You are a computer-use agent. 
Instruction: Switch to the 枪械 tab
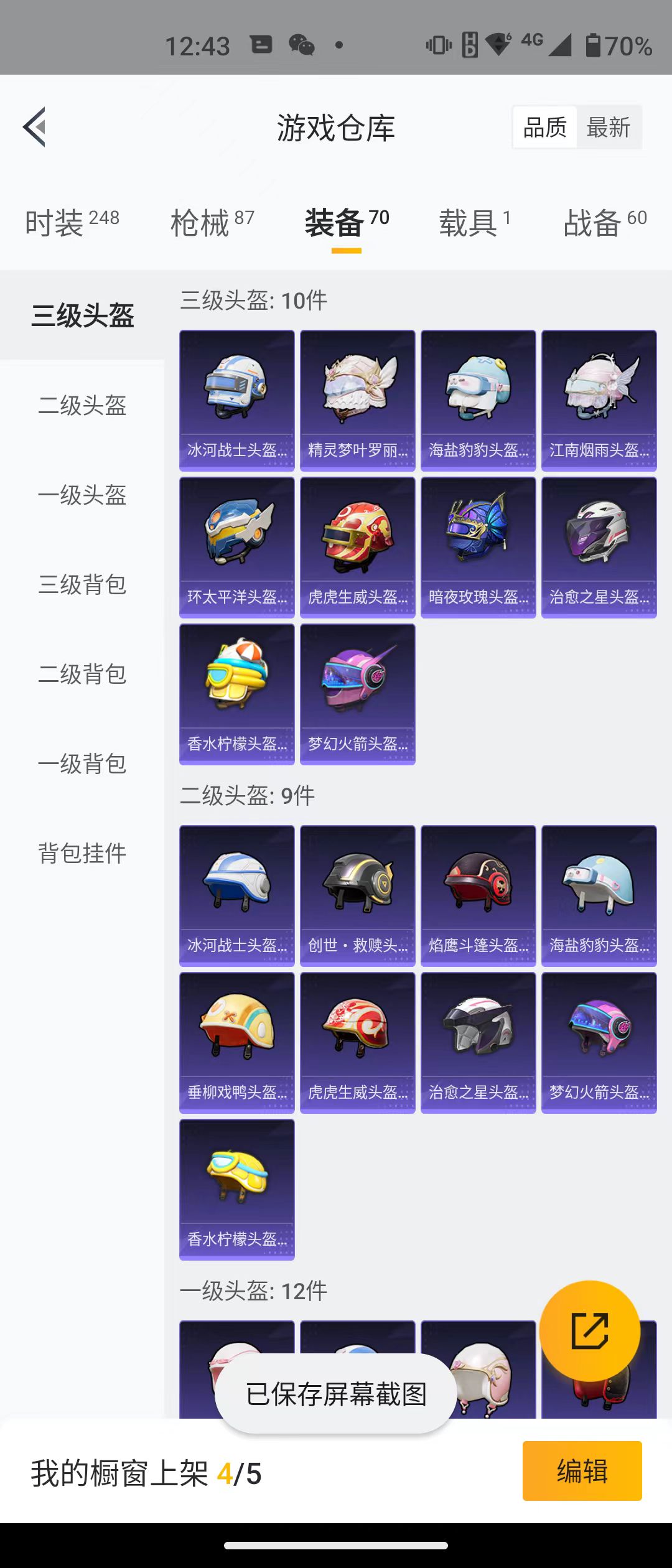(212, 223)
